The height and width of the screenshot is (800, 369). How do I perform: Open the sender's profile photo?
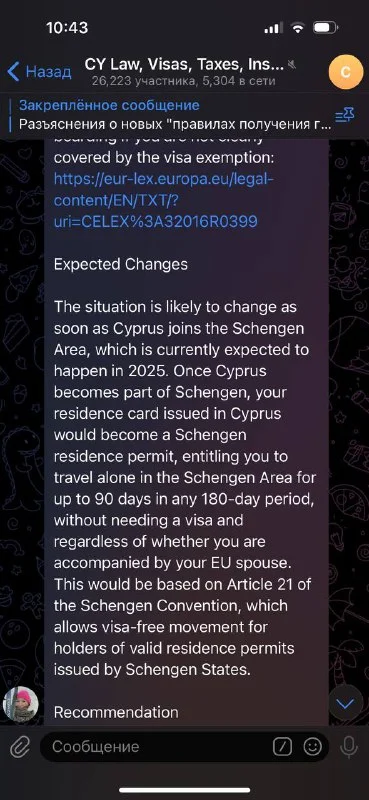coord(21,705)
